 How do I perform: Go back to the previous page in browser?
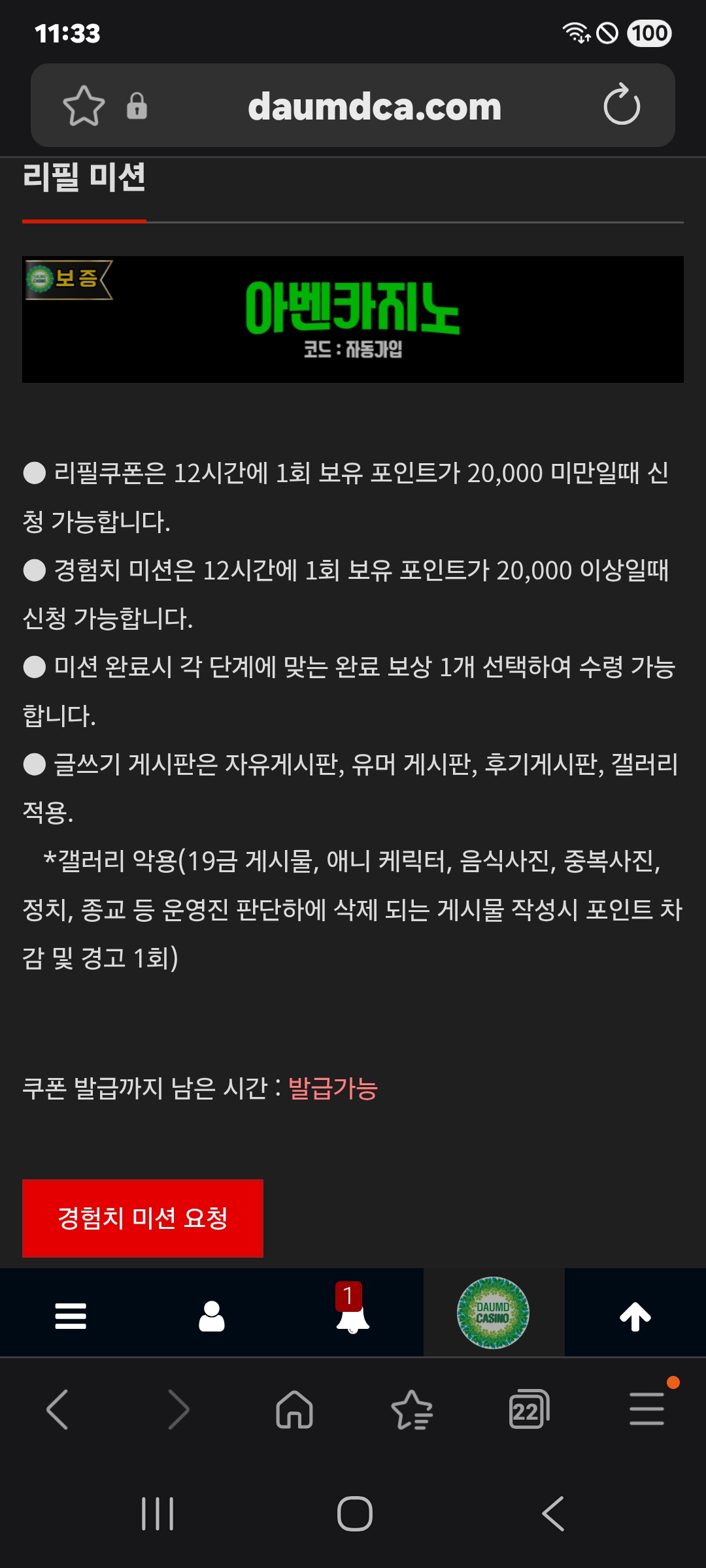pyautogui.click(x=58, y=1410)
